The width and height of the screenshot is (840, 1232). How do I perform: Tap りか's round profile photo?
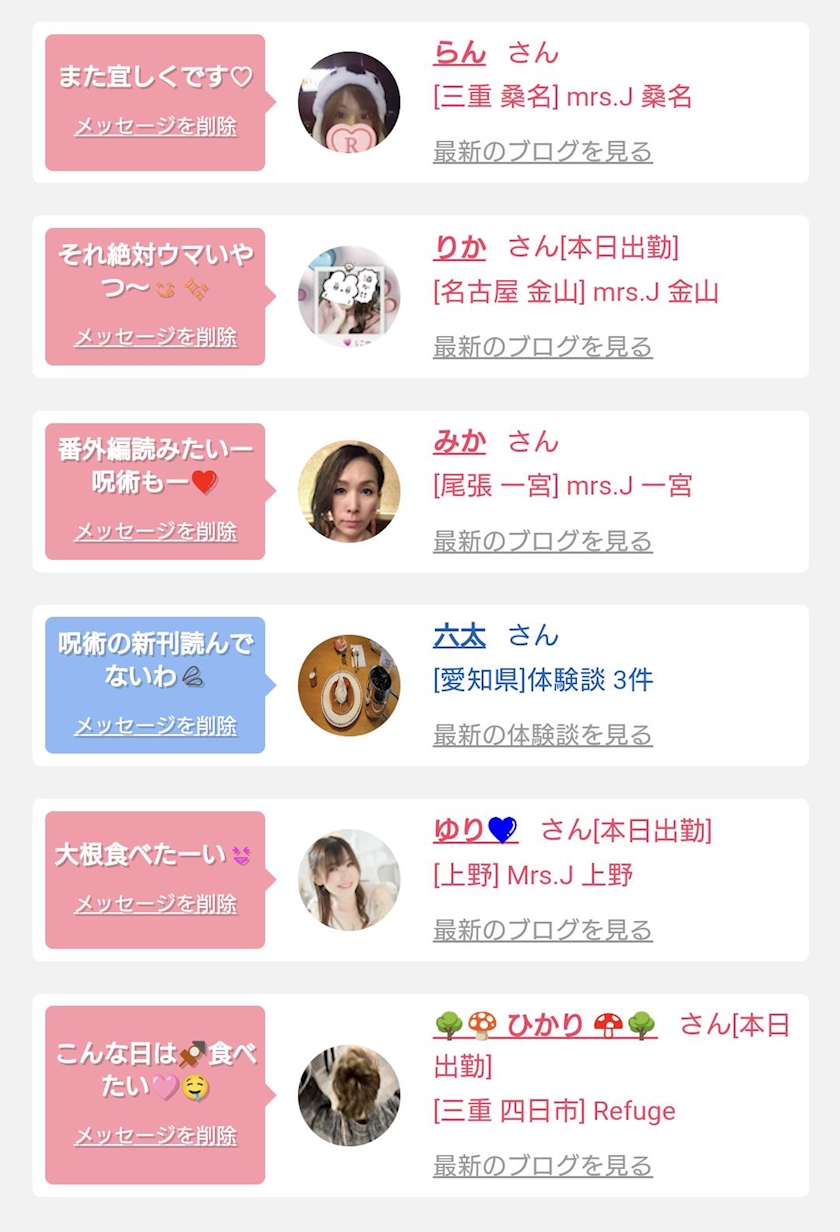pyautogui.click(x=349, y=297)
